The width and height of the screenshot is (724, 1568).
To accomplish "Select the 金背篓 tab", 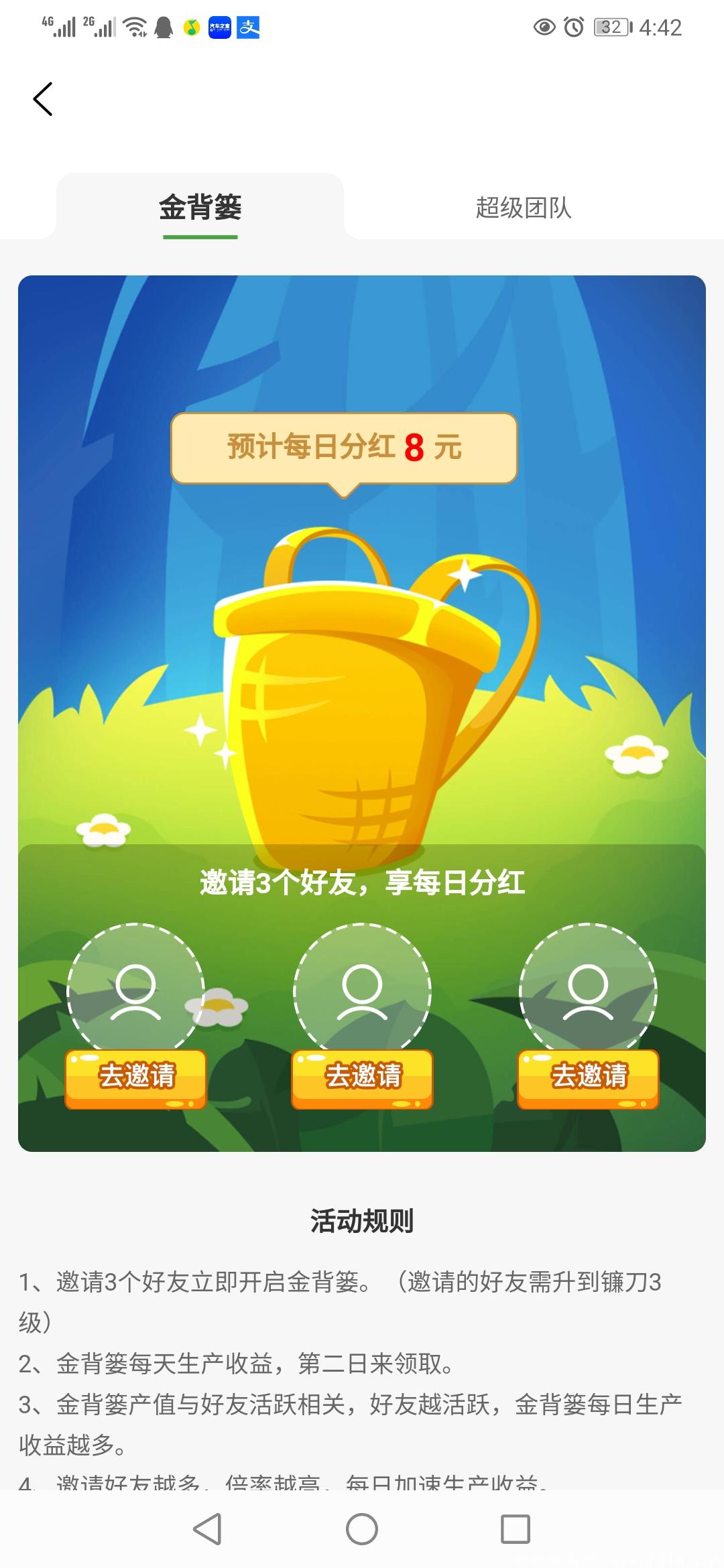I will tap(200, 208).
